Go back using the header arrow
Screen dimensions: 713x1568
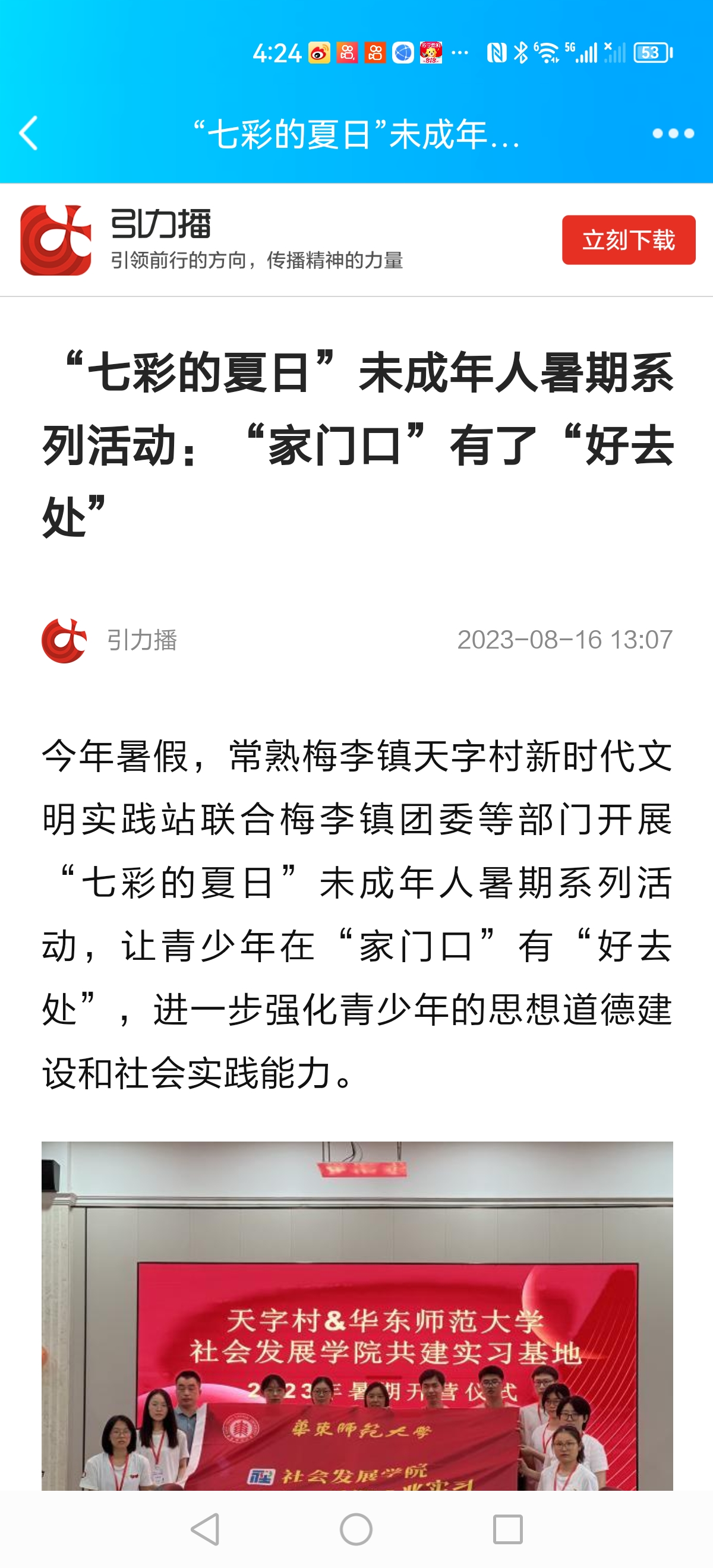(x=29, y=132)
